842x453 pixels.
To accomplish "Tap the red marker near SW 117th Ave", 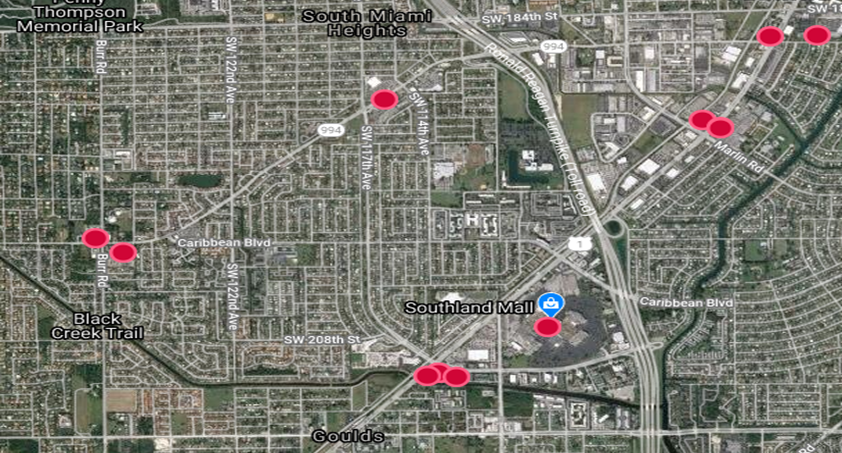I will (385, 99).
